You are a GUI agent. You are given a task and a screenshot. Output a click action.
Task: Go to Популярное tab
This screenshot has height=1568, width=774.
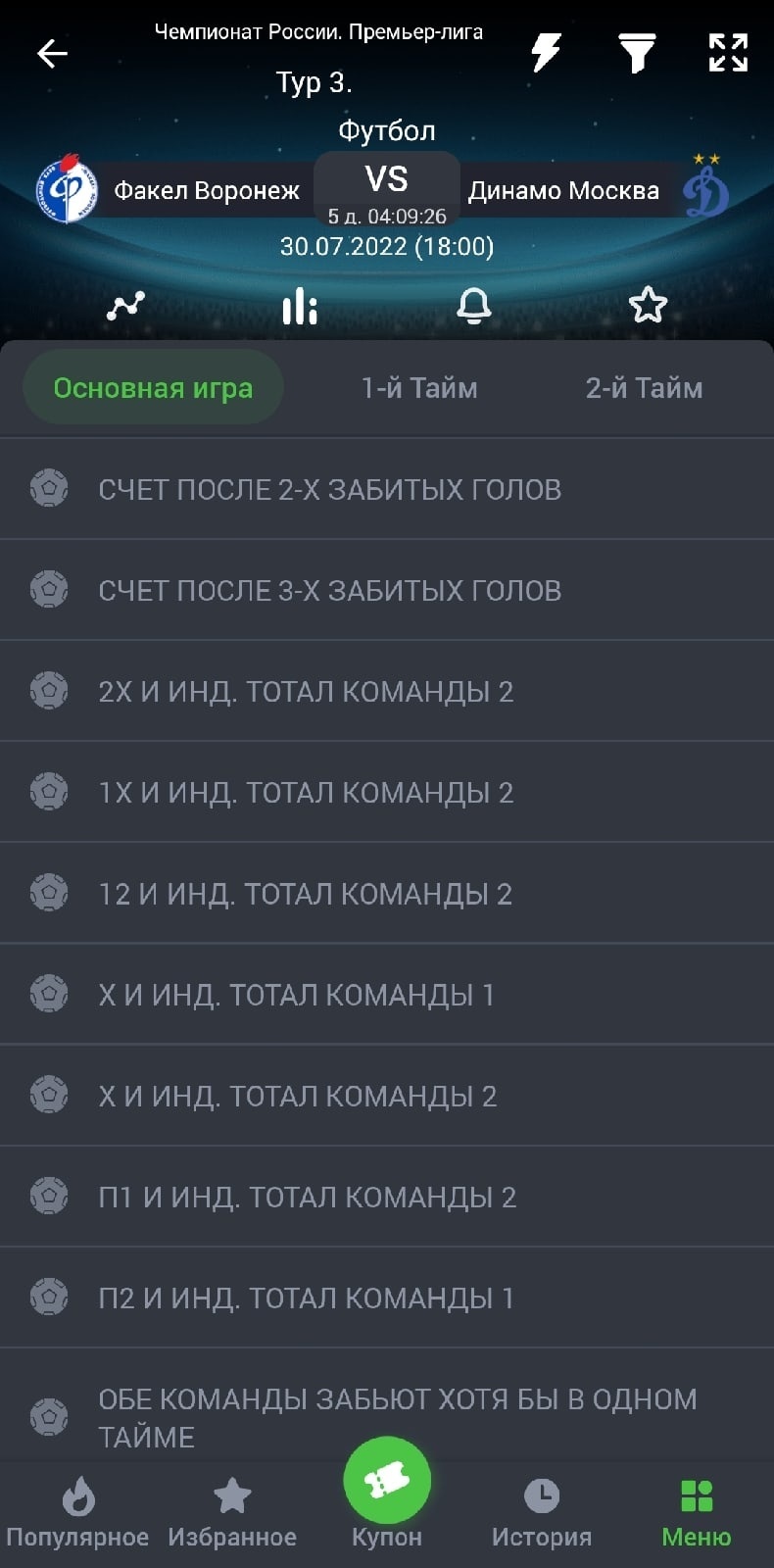click(77, 1513)
